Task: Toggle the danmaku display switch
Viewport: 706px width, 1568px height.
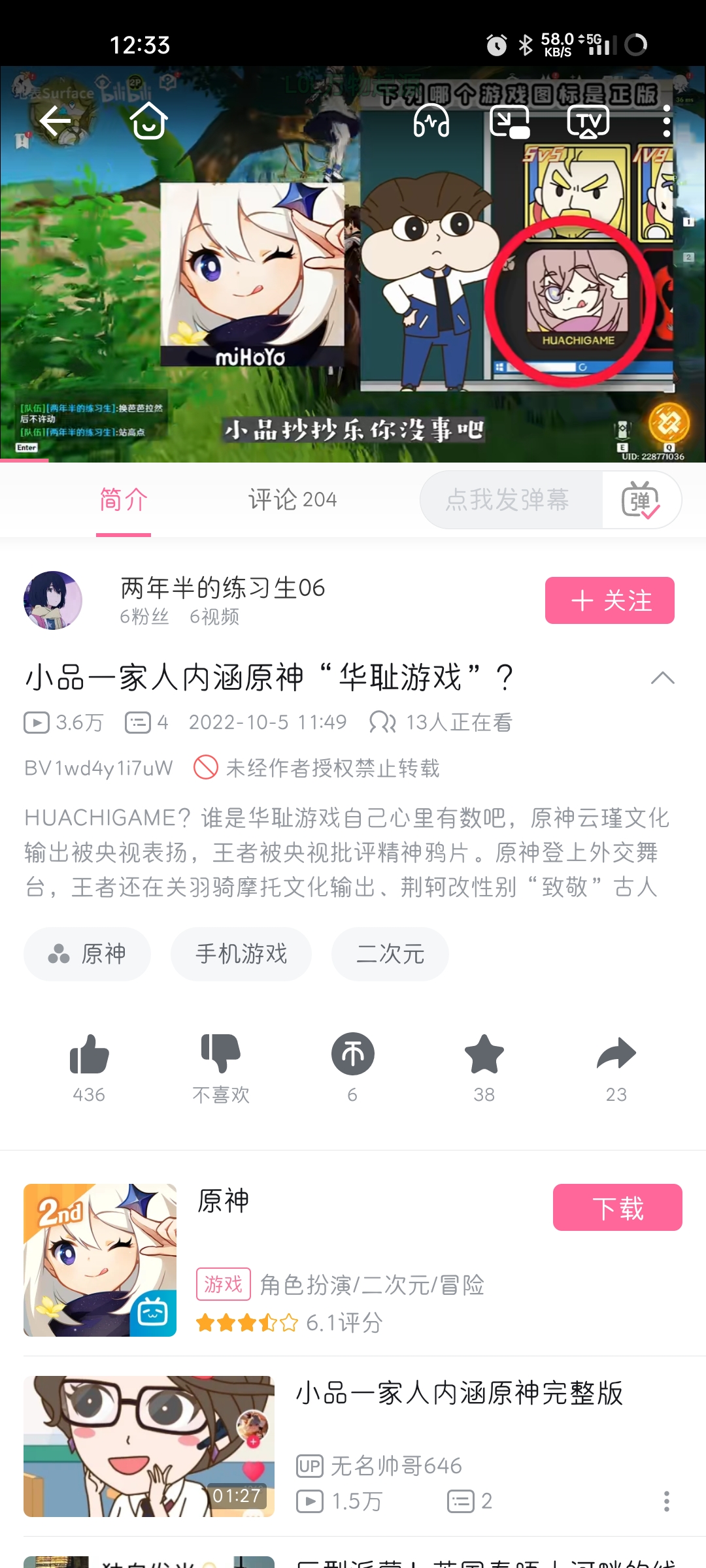Action: [641, 500]
